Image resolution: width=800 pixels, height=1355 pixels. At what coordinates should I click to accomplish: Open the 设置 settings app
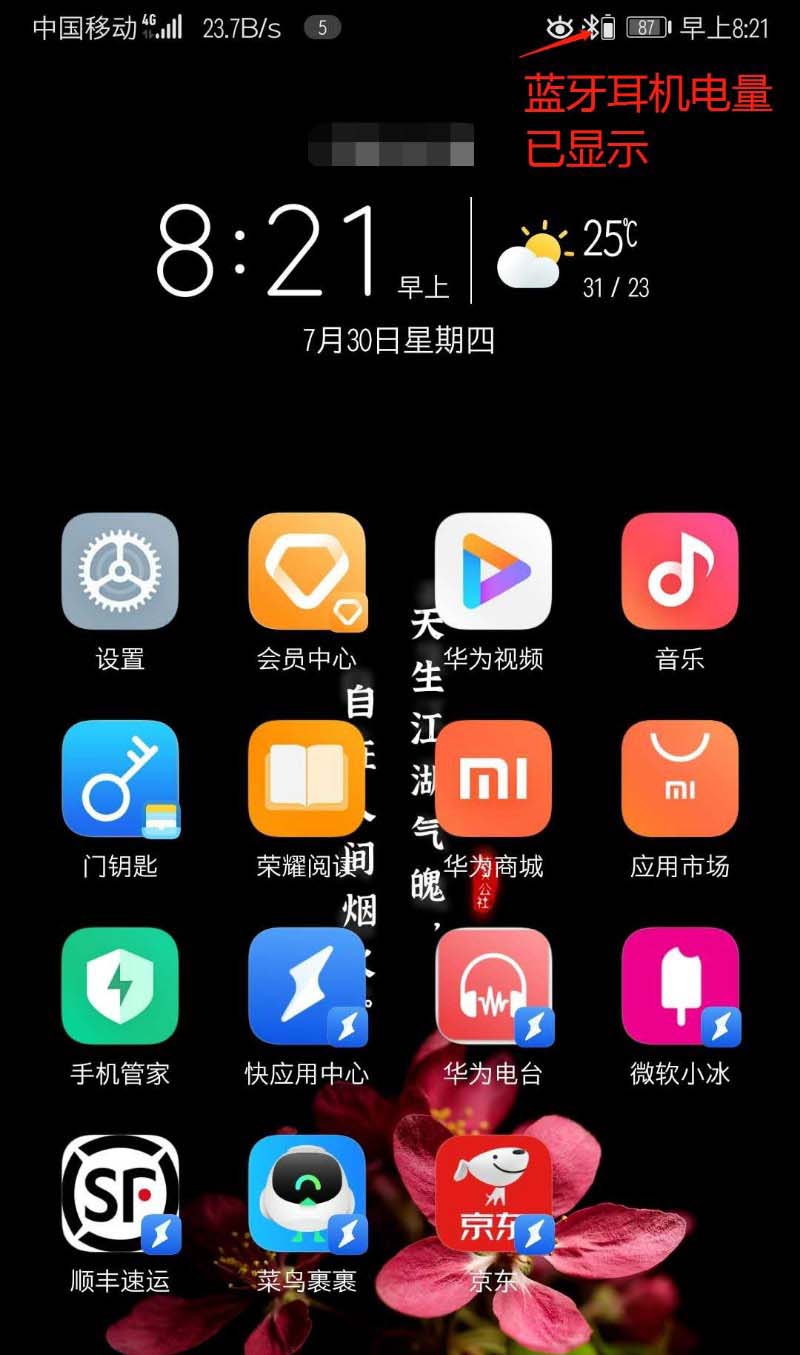[x=120, y=571]
